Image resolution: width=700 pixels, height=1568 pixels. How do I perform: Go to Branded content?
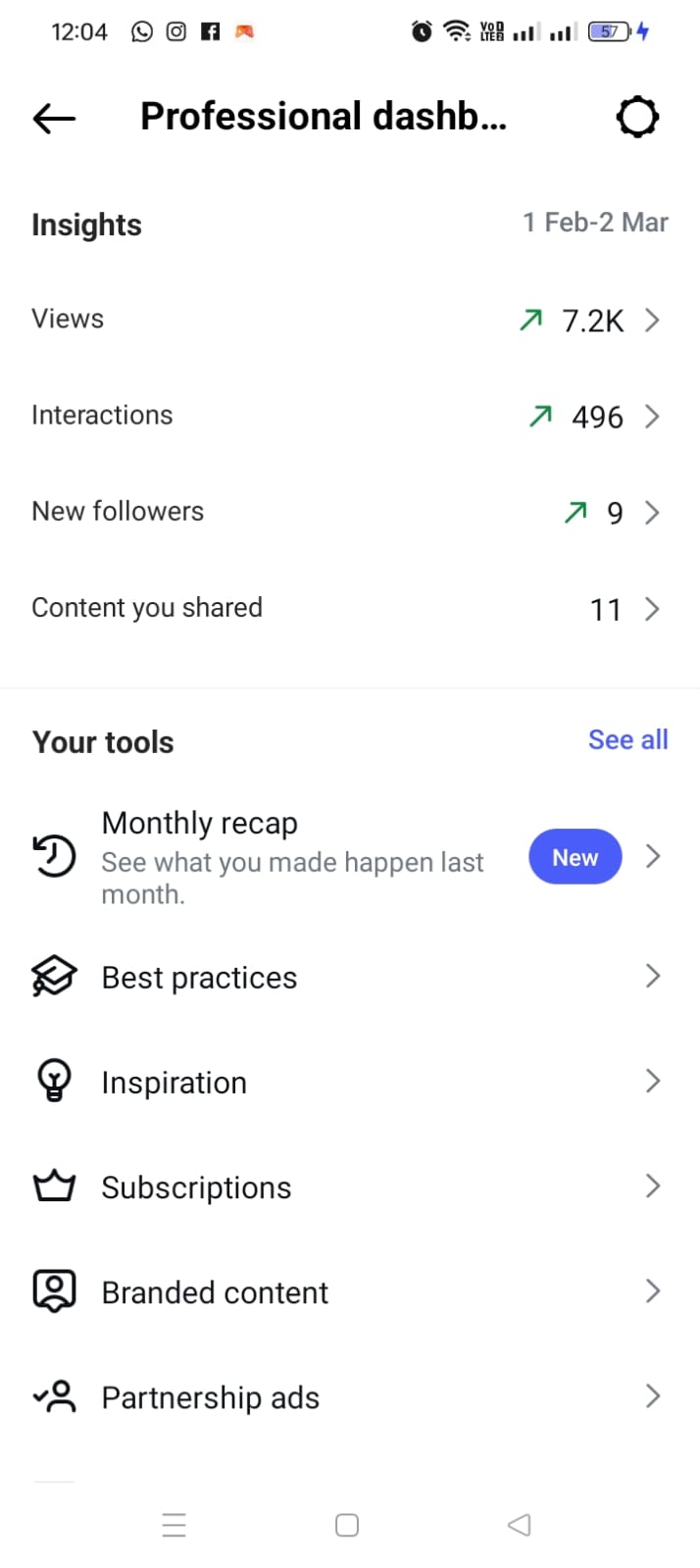coord(349,1291)
